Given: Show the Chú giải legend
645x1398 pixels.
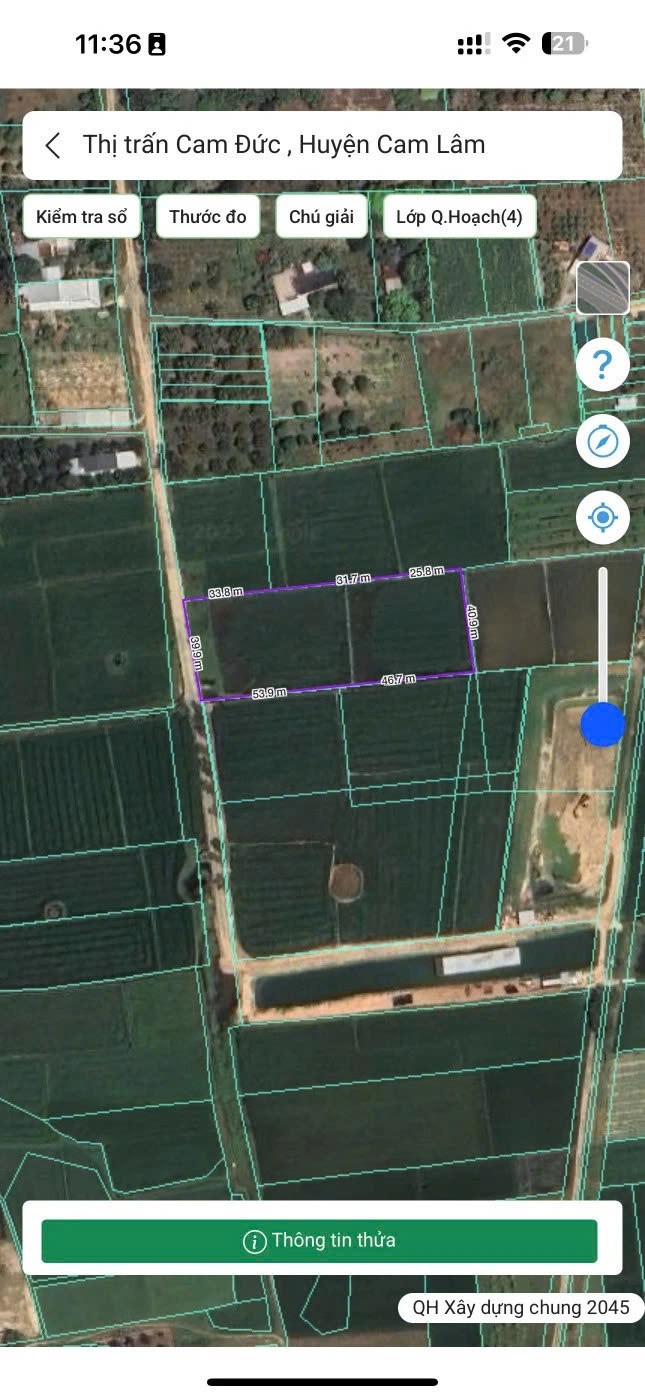Looking at the screenshot, I should pos(321,217).
